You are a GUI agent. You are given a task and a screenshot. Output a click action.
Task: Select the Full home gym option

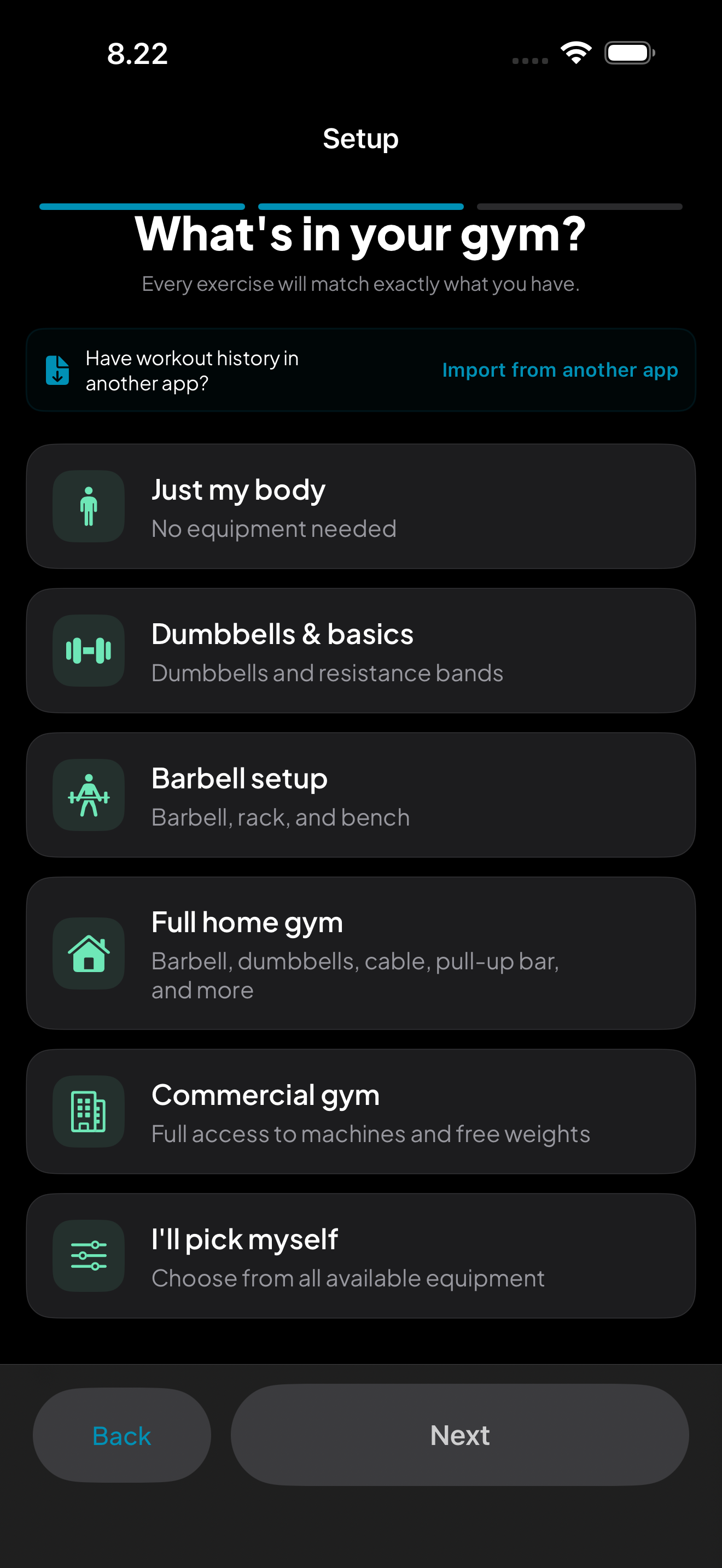pyautogui.click(x=361, y=954)
